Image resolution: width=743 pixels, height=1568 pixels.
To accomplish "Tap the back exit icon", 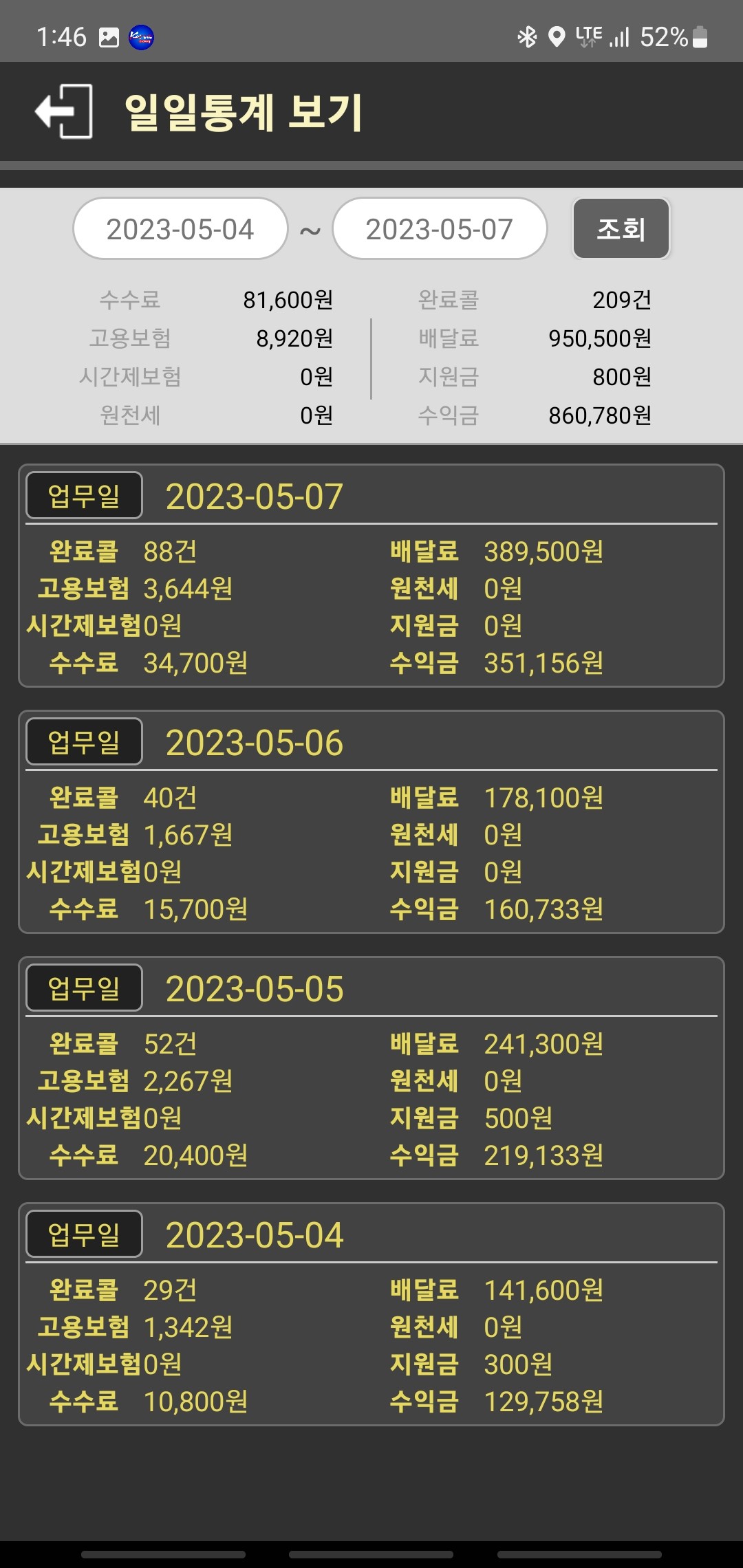I will tap(64, 111).
